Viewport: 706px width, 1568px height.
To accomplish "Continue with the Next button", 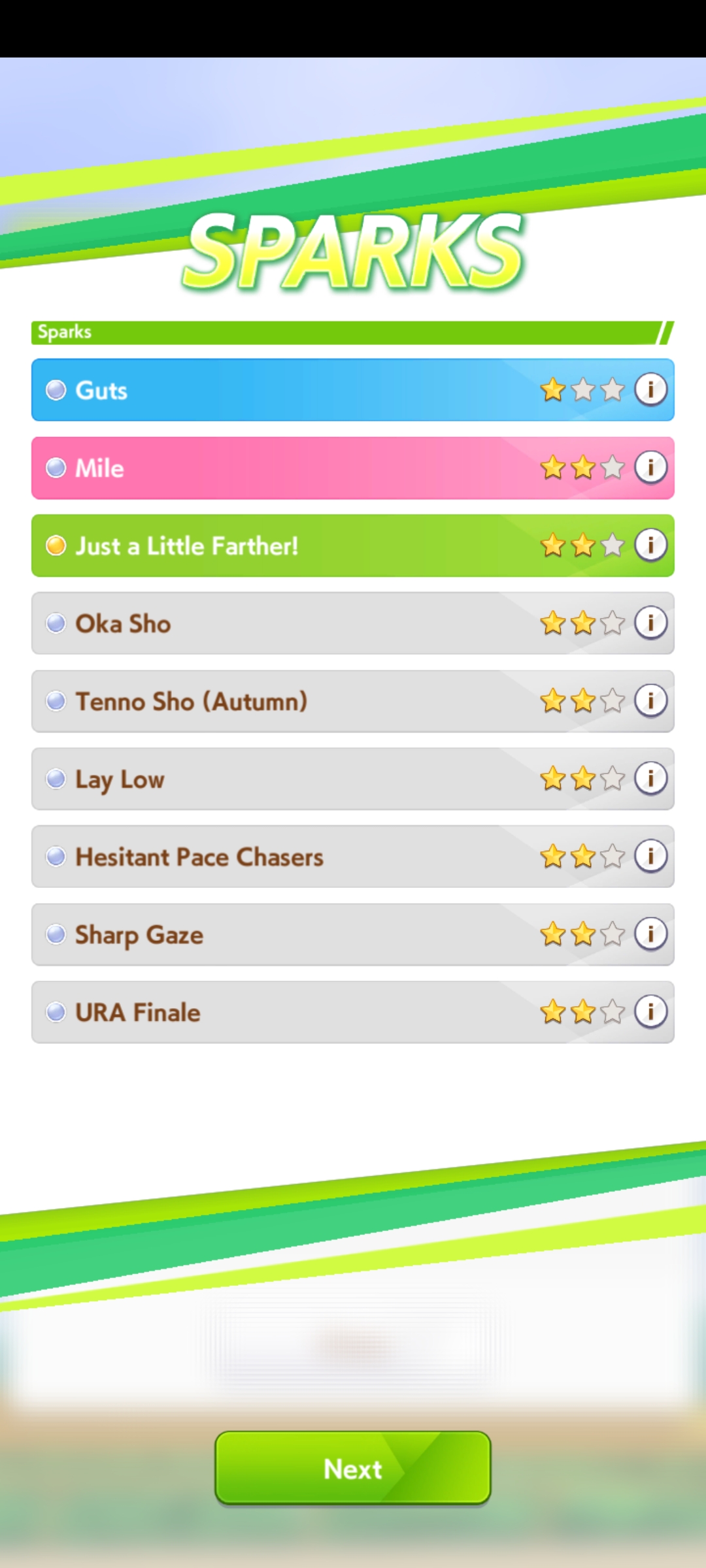I will point(353,1468).
